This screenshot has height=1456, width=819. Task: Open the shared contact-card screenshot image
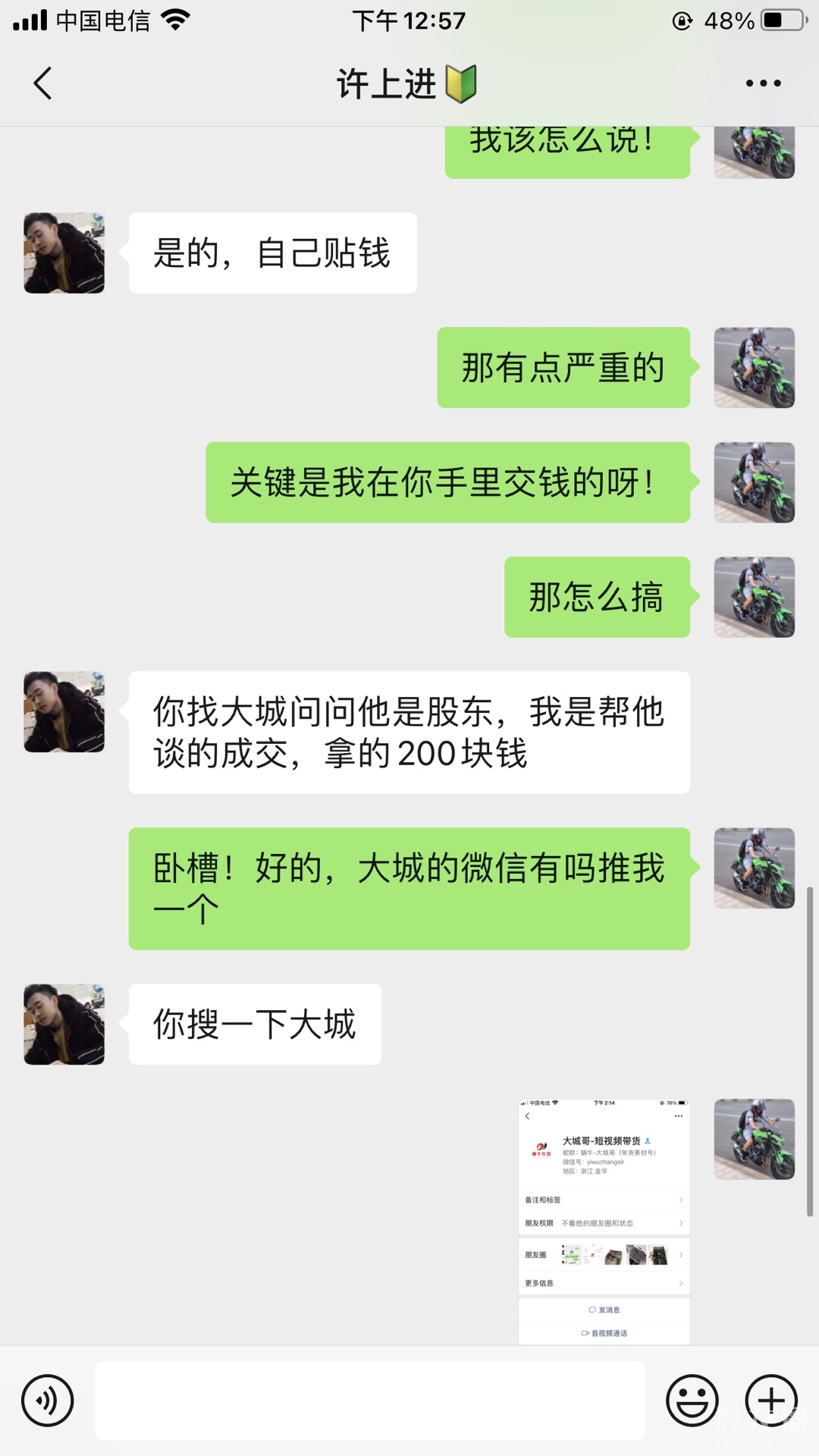click(604, 1221)
